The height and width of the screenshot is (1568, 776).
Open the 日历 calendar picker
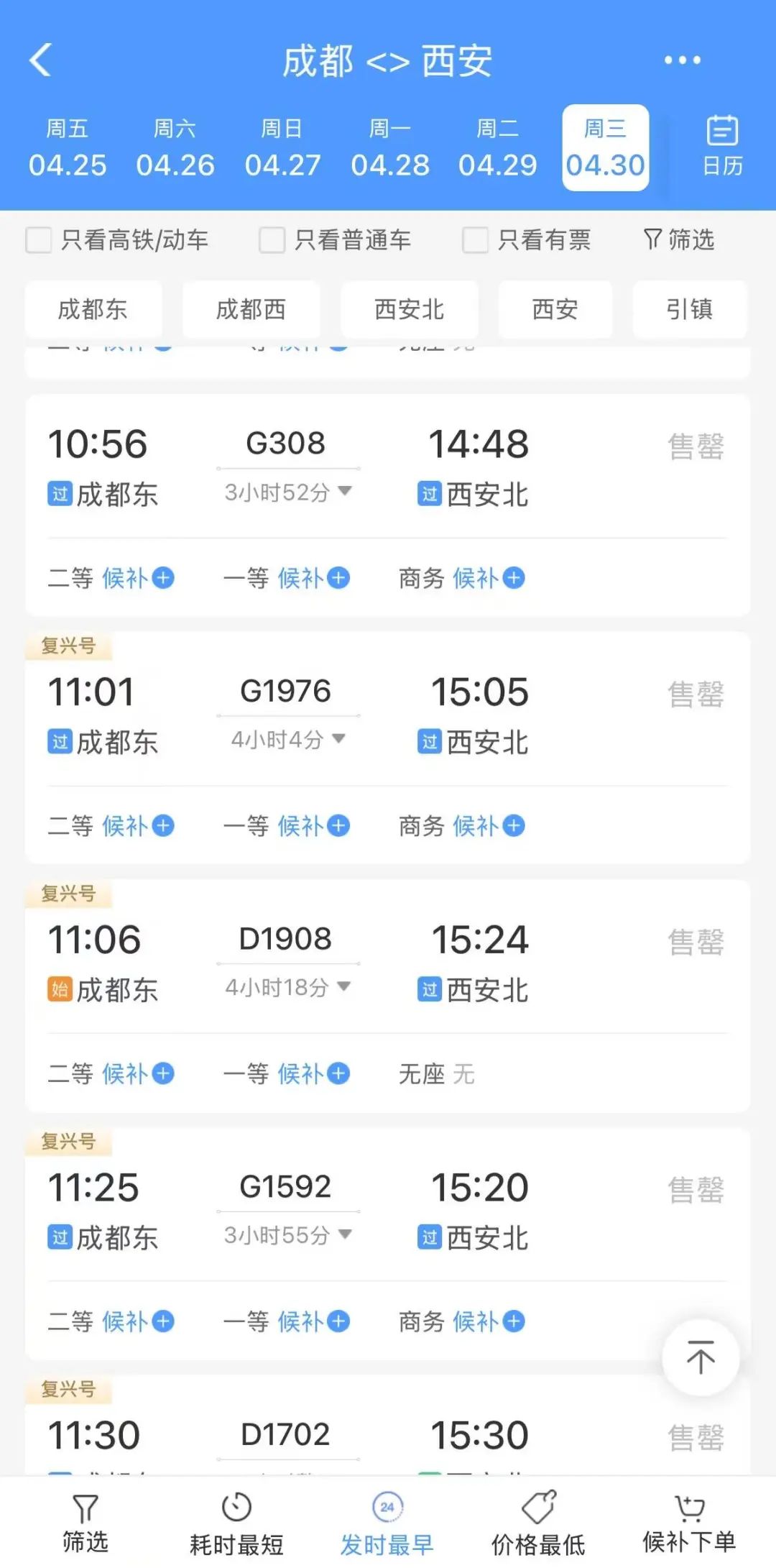[x=721, y=146]
